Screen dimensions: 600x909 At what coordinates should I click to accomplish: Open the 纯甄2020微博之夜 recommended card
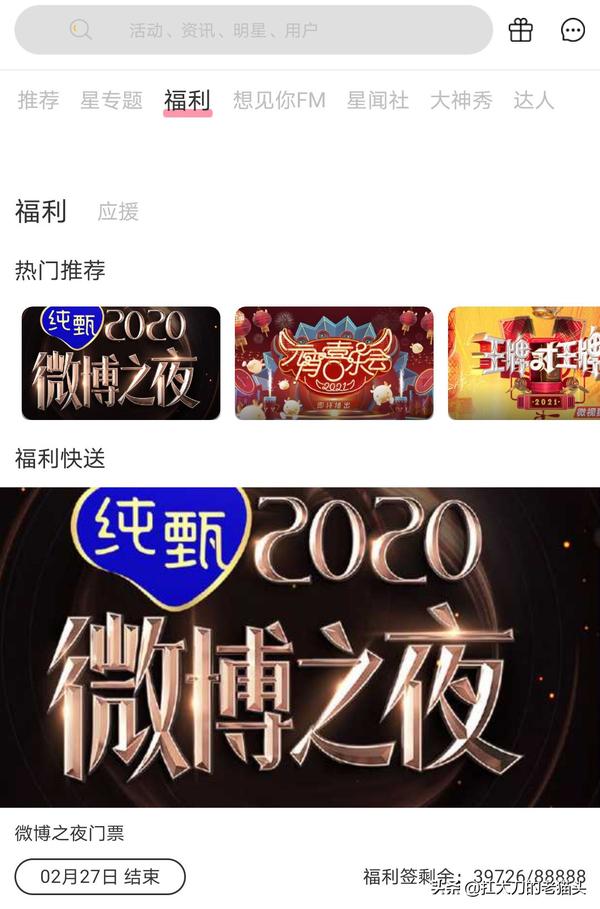121,363
